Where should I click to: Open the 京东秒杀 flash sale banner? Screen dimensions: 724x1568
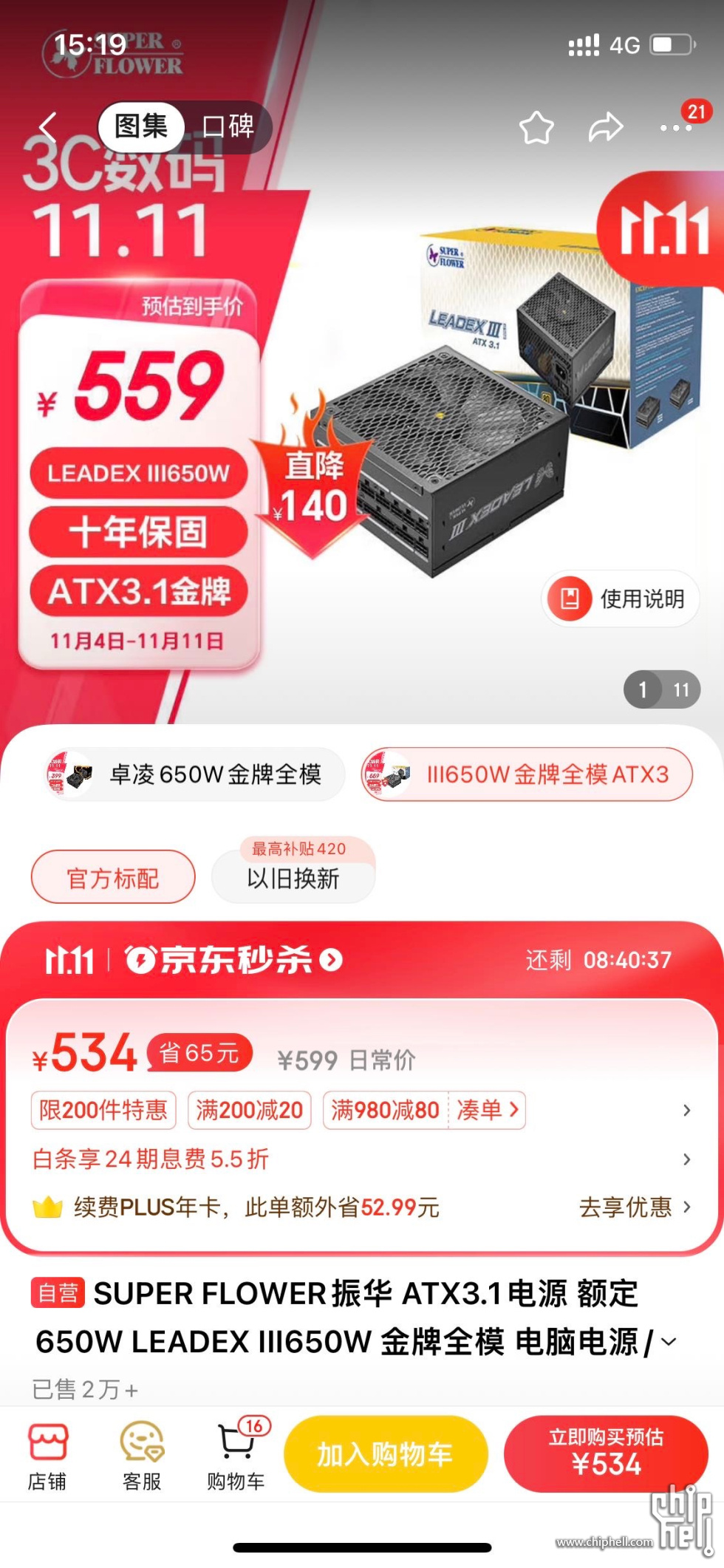pyautogui.click(x=233, y=960)
